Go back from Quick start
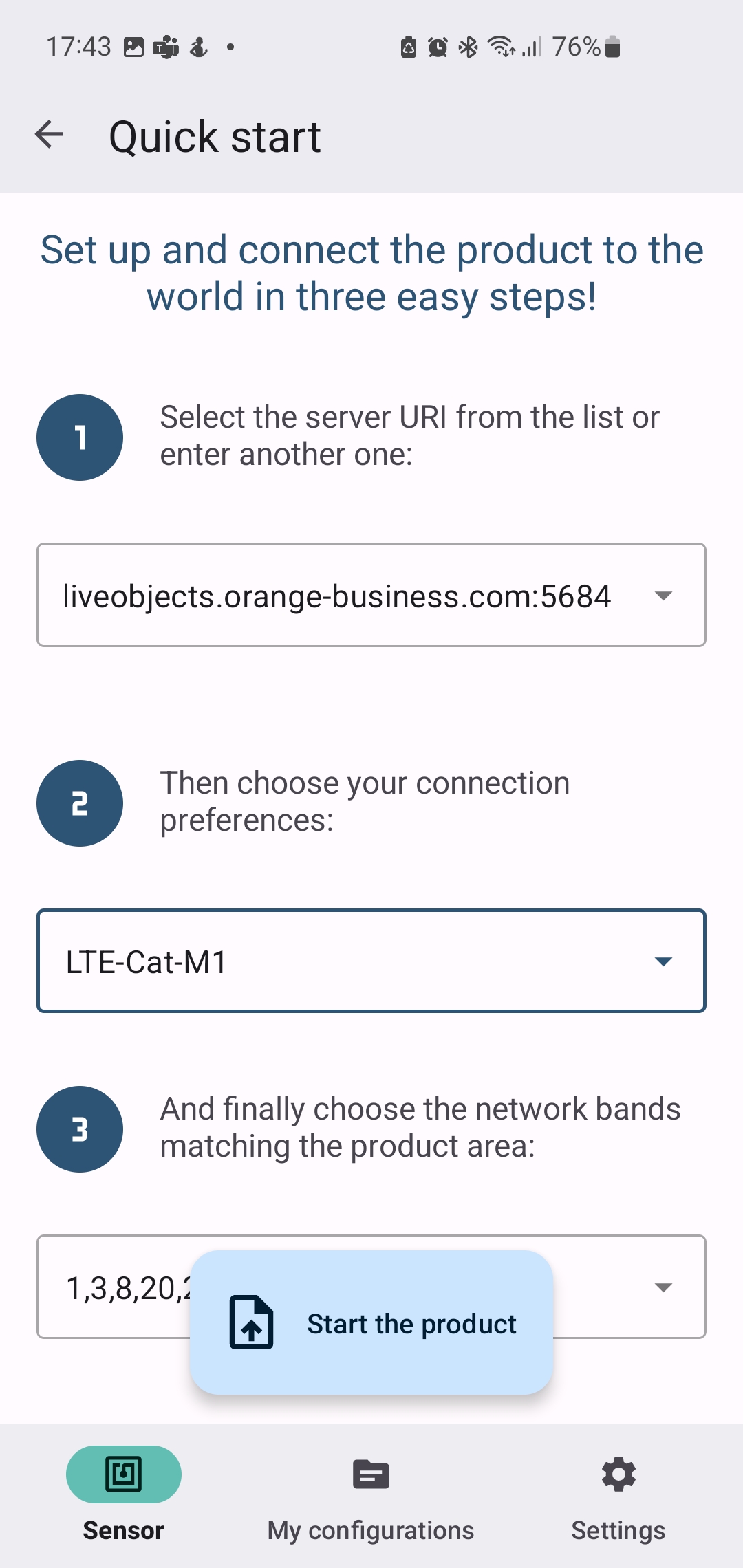Screen dimensions: 743x1568 [x=50, y=135]
